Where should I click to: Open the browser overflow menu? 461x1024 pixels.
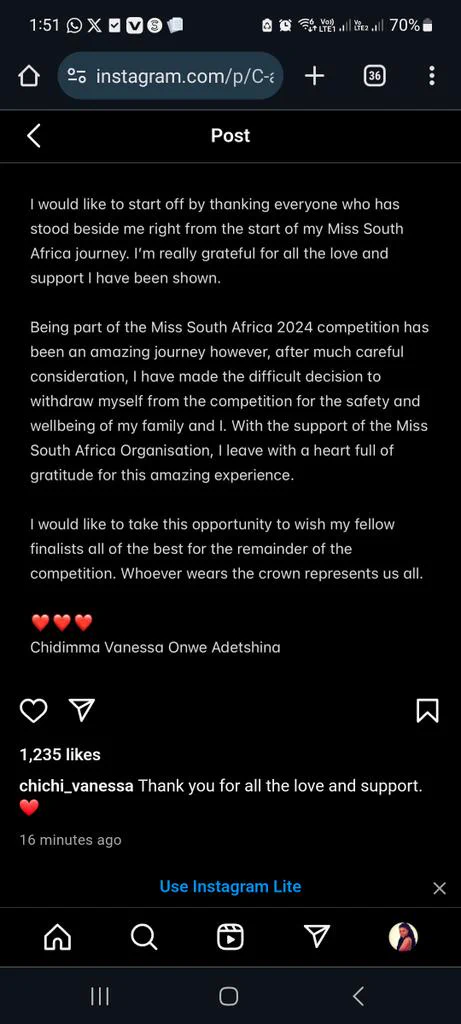pos(432,76)
